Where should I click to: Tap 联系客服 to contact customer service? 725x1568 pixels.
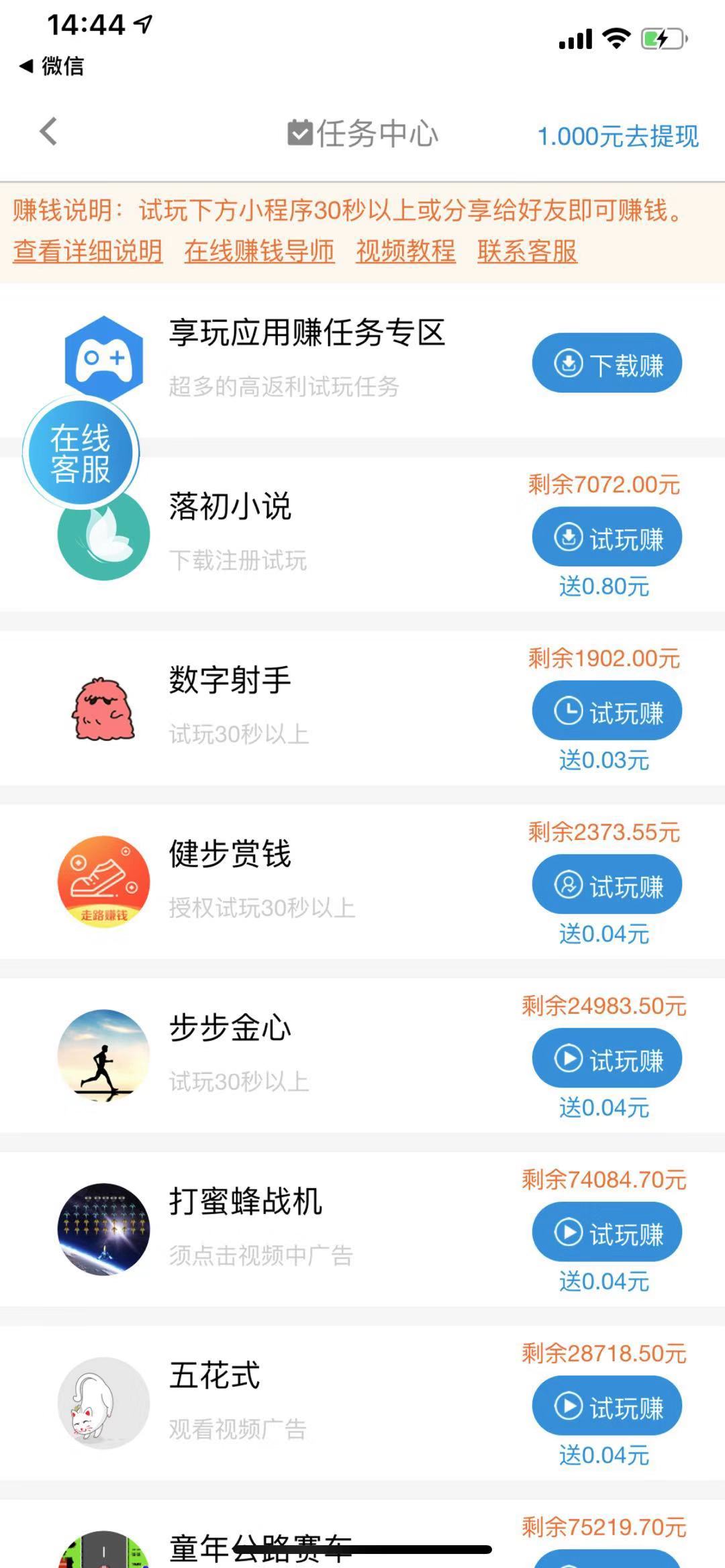coord(528,252)
